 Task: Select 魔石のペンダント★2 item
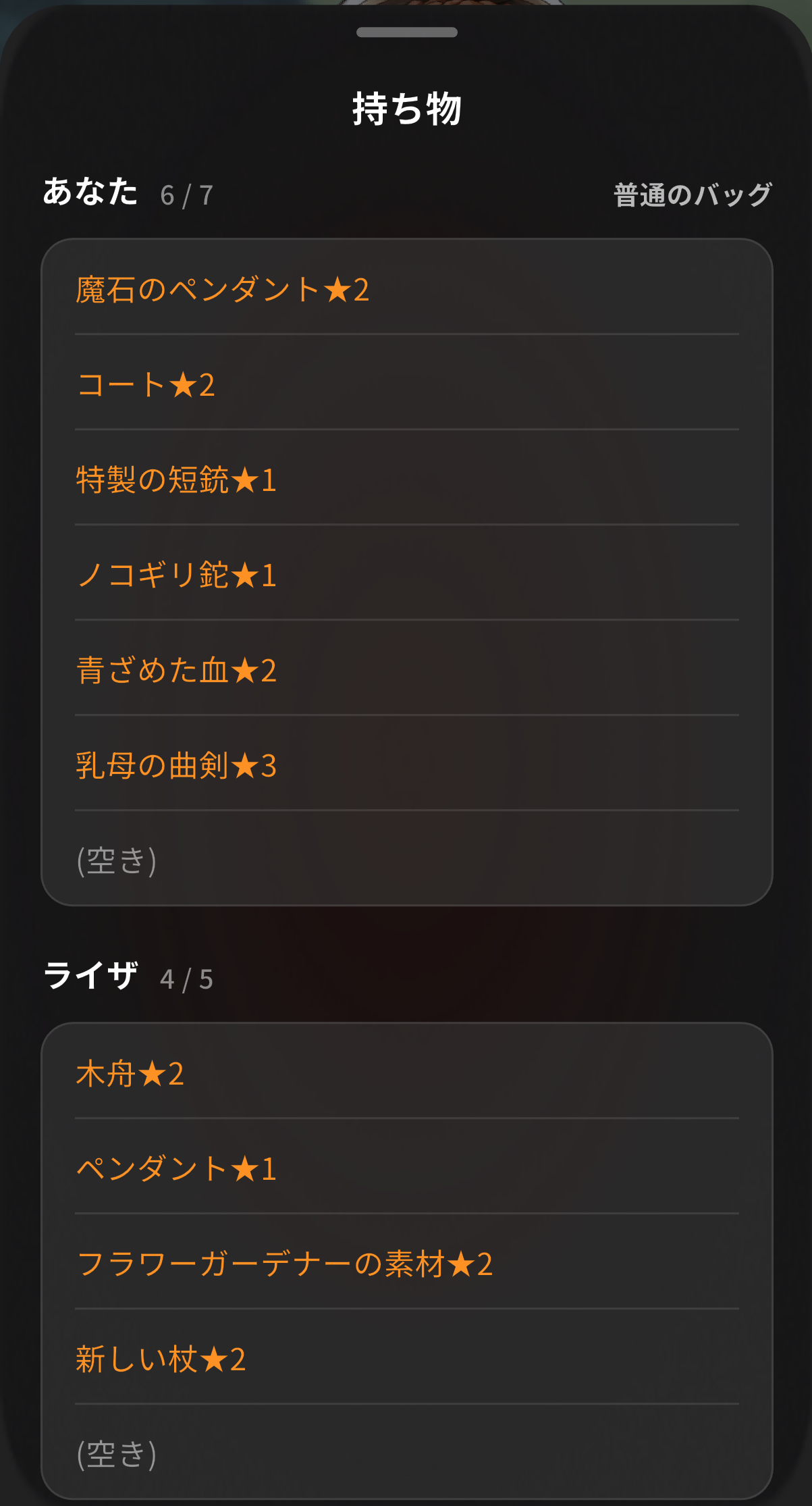(407, 288)
